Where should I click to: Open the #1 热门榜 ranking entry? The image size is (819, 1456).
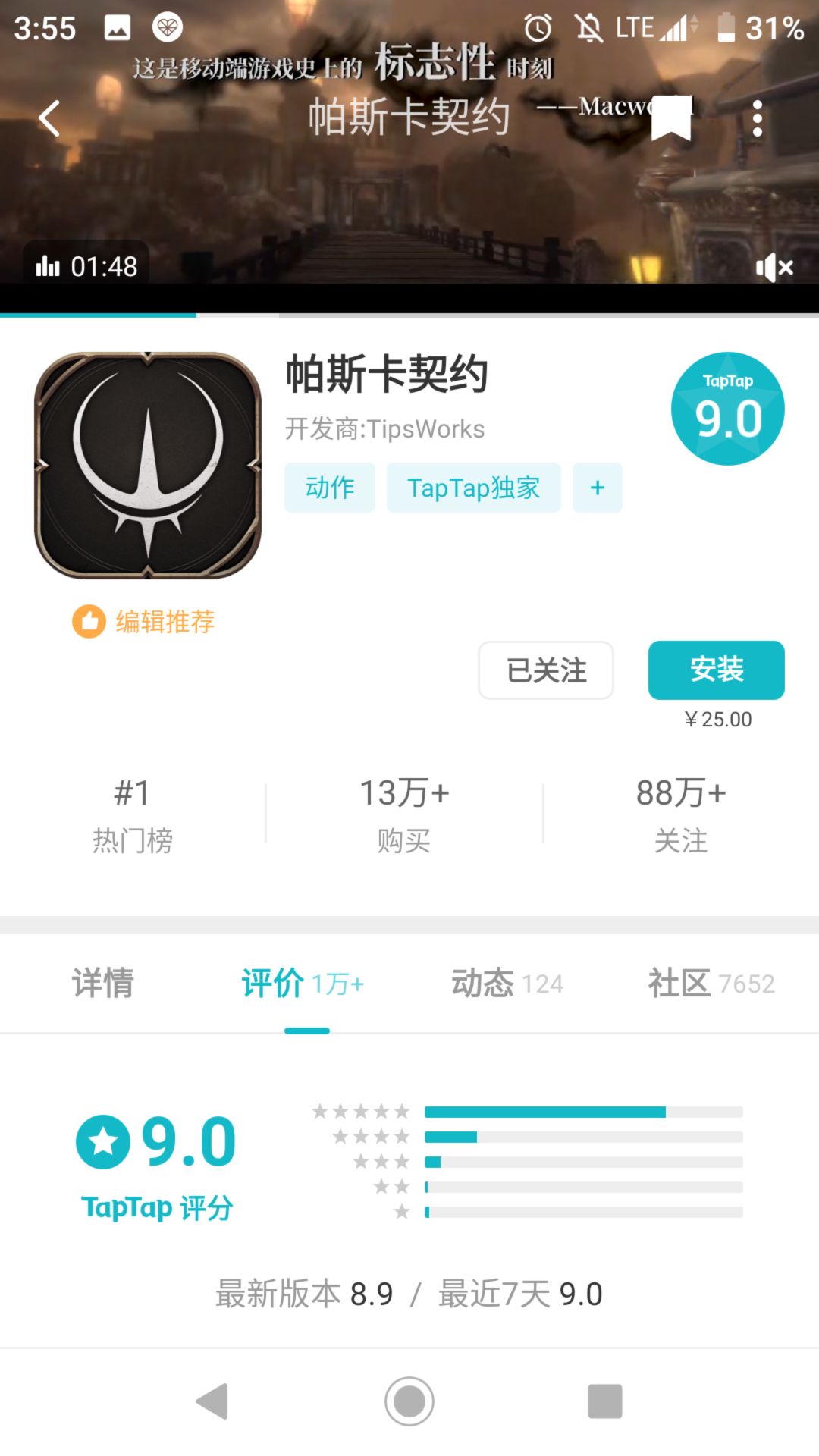click(x=133, y=813)
